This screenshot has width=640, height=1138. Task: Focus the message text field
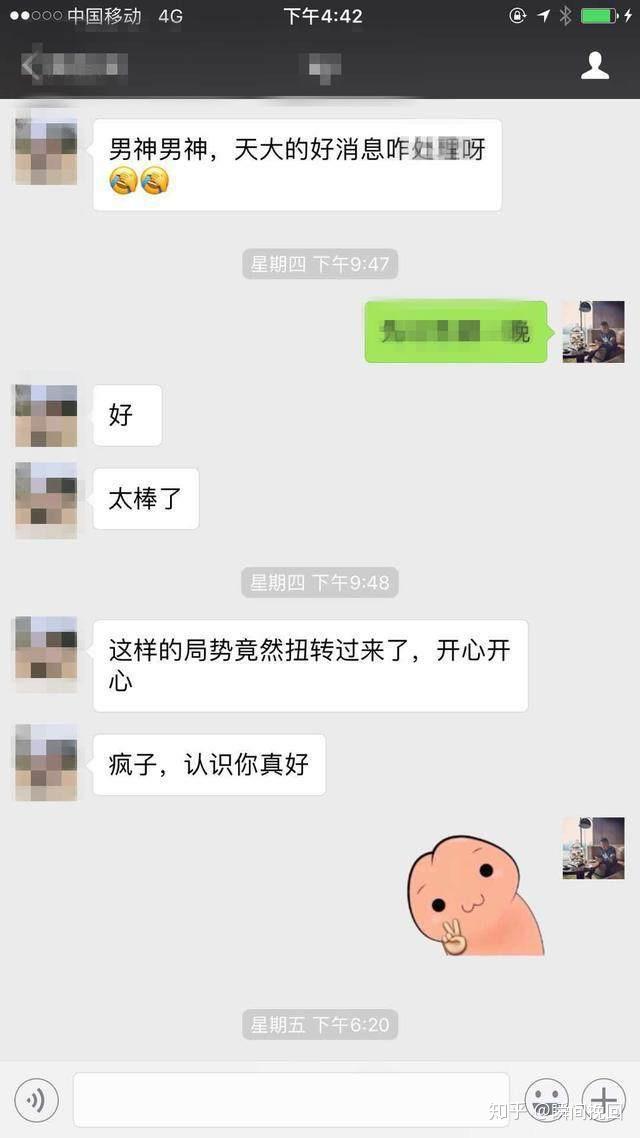(x=290, y=1100)
